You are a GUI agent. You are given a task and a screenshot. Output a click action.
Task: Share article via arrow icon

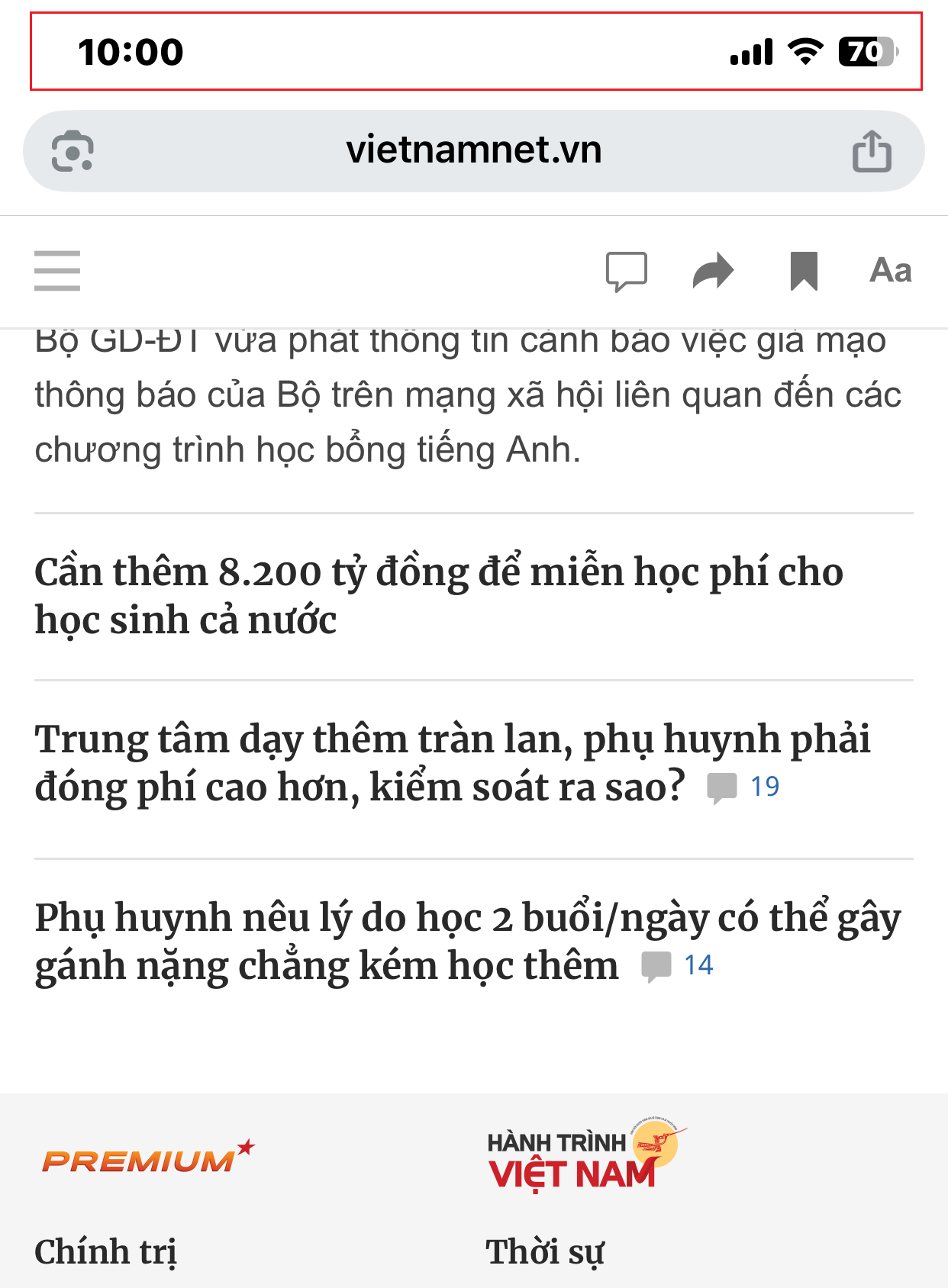713,271
